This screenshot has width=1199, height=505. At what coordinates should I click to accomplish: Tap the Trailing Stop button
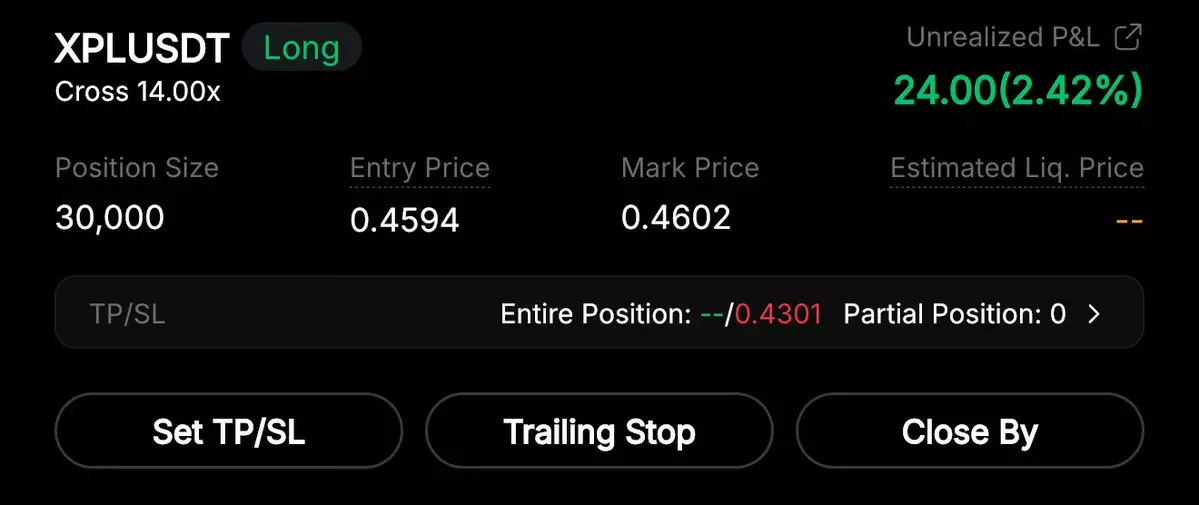(599, 432)
